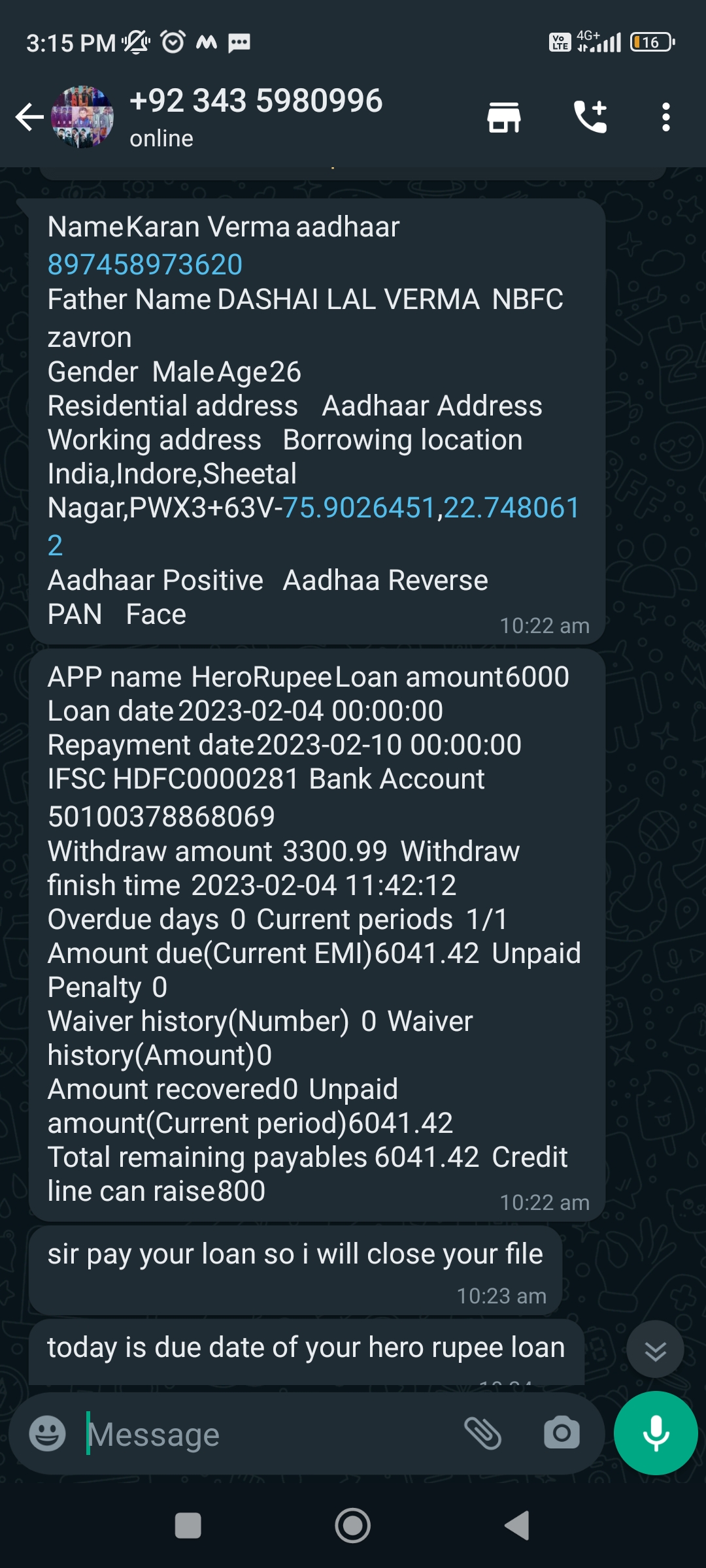Open contact info for +92 343 5980996

[x=256, y=101]
